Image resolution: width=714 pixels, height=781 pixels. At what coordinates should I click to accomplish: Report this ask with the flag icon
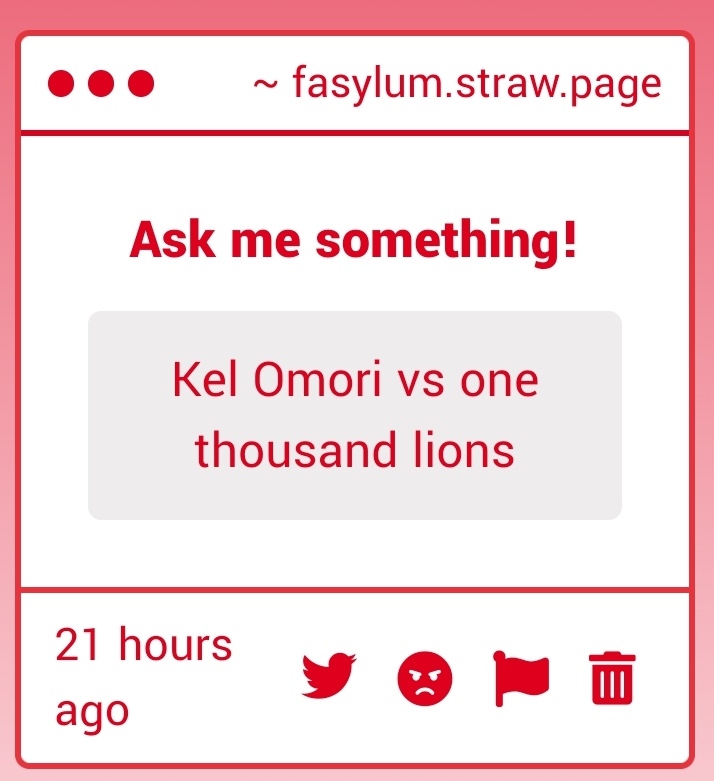(520, 678)
